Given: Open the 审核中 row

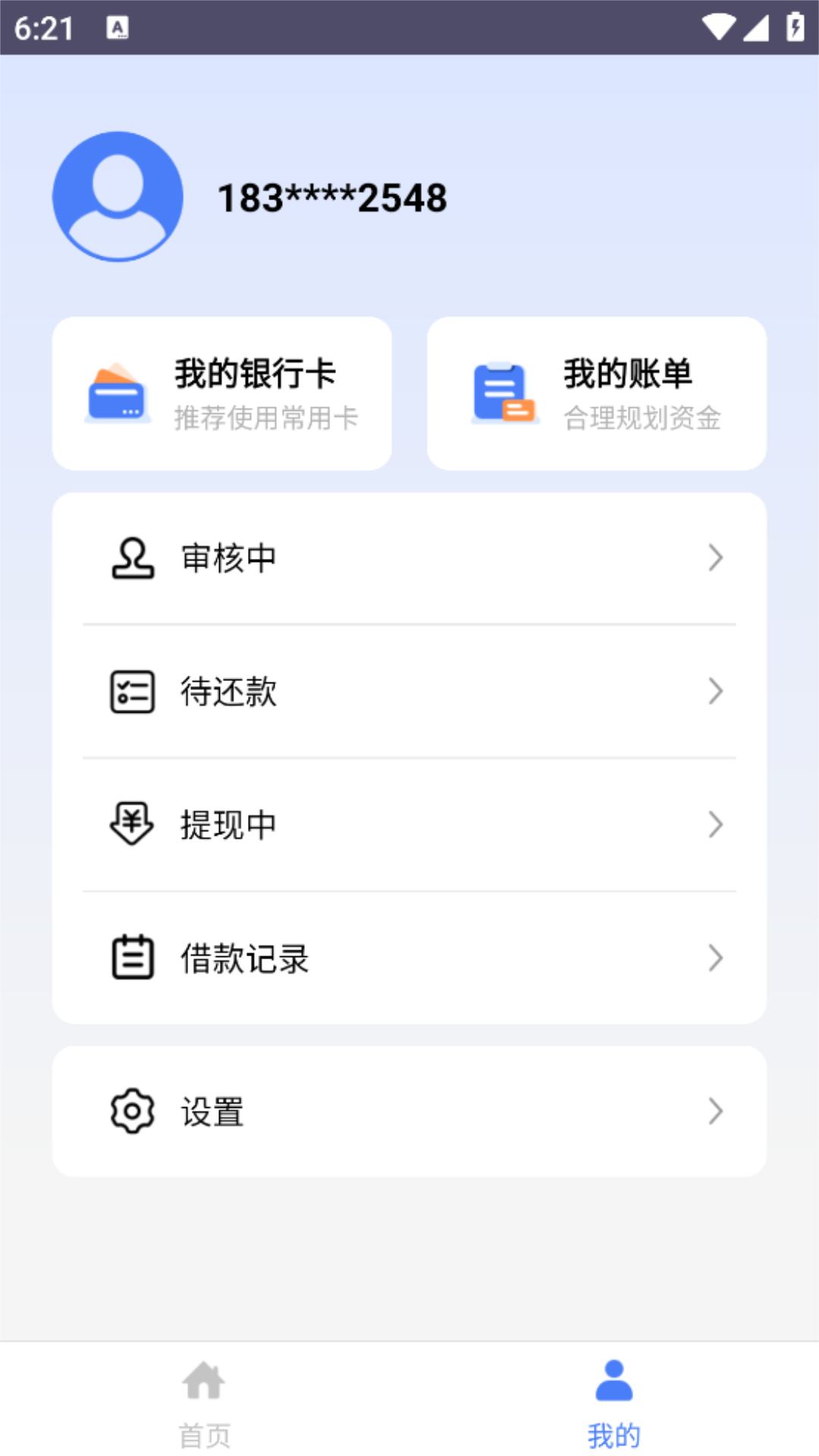Looking at the screenshot, I should (x=409, y=558).
